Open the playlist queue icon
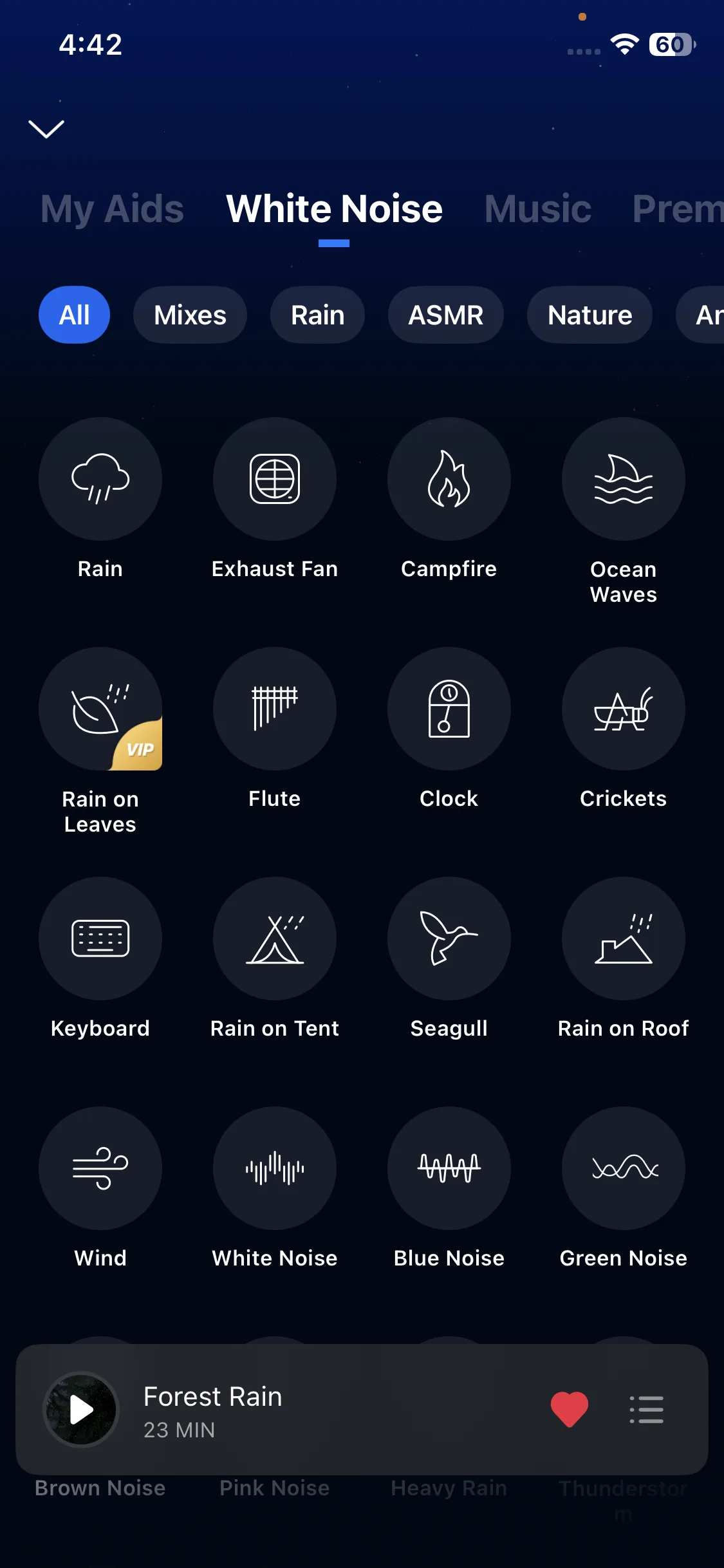Screen dimensions: 724x1568 646,1409
